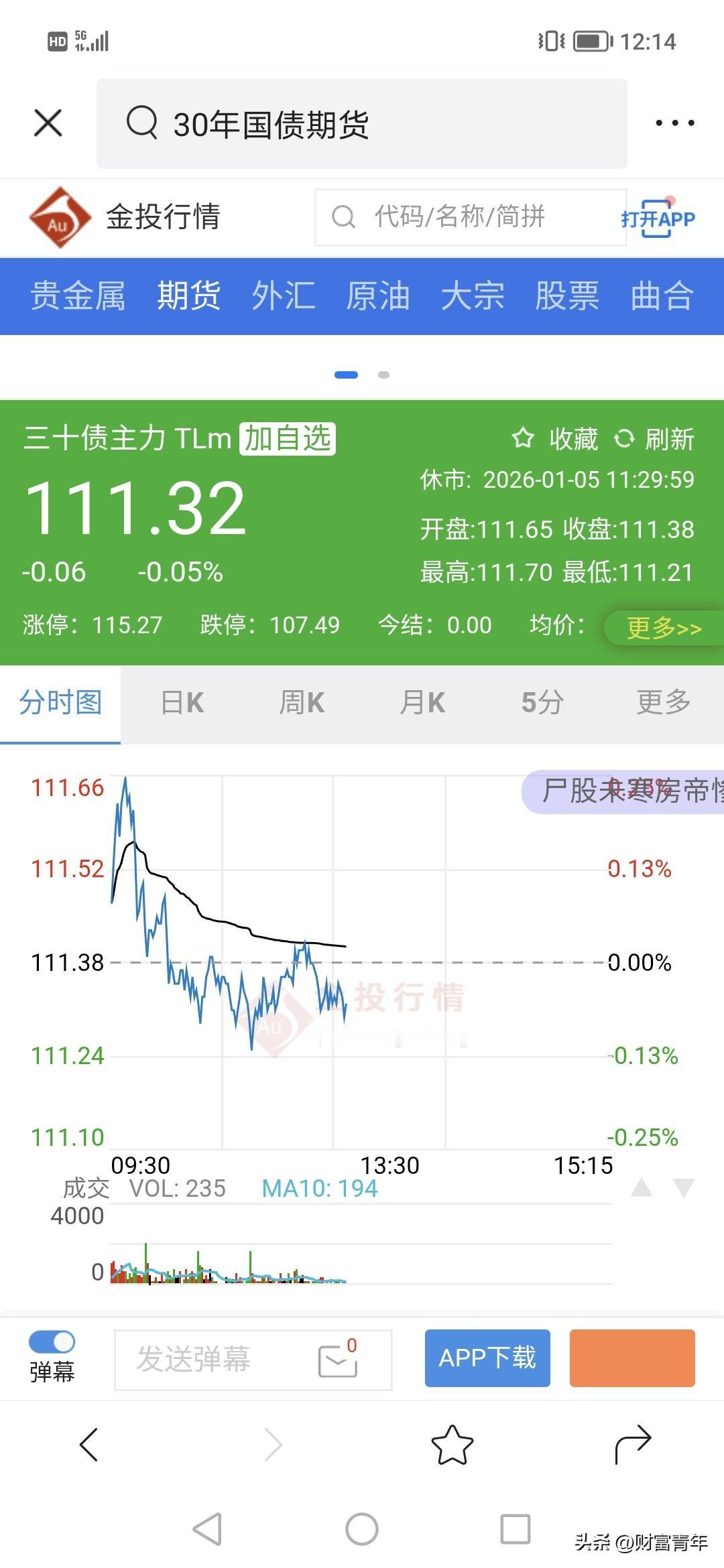The height and width of the screenshot is (1568, 724).
Task: Open the three-dot overflow menu
Action: coord(674,121)
